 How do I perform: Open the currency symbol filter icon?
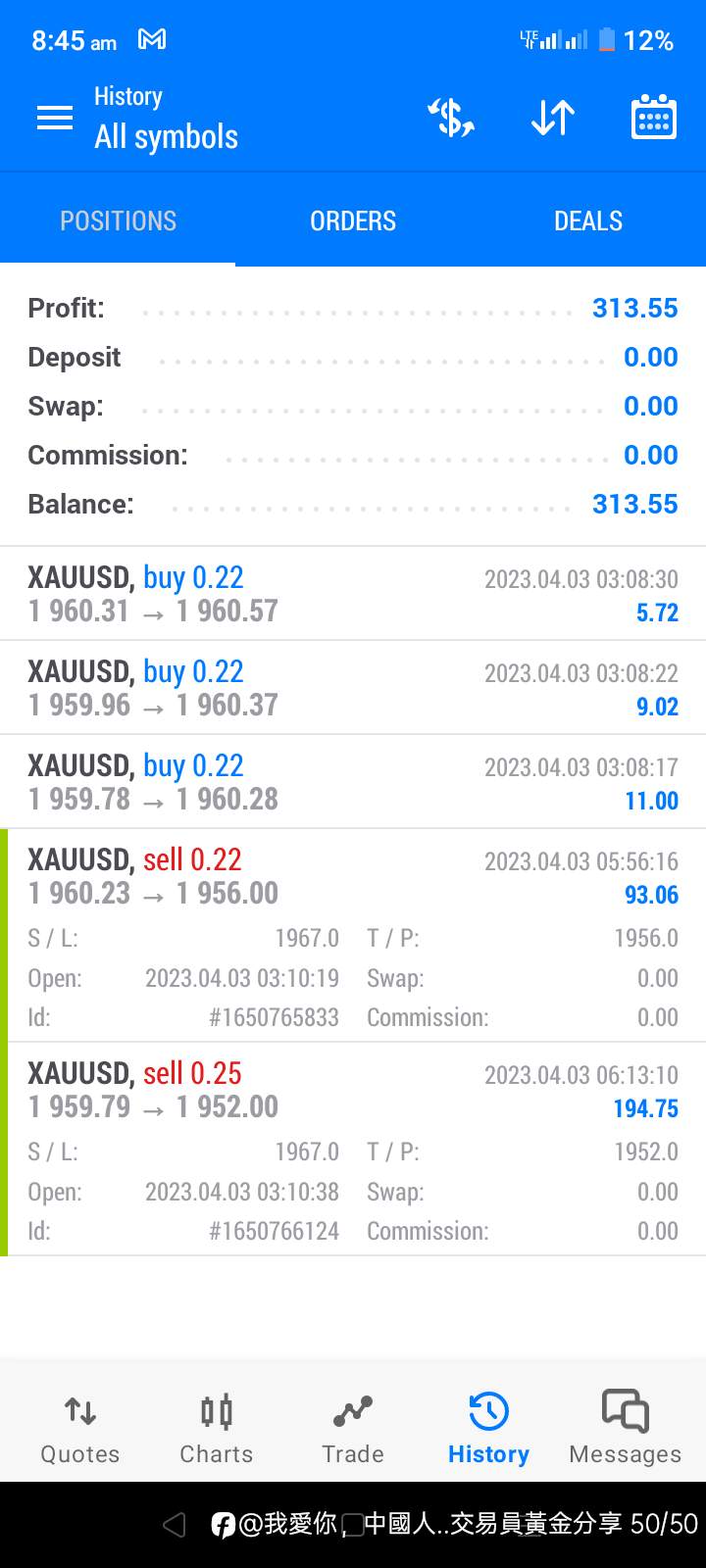[451, 119]
